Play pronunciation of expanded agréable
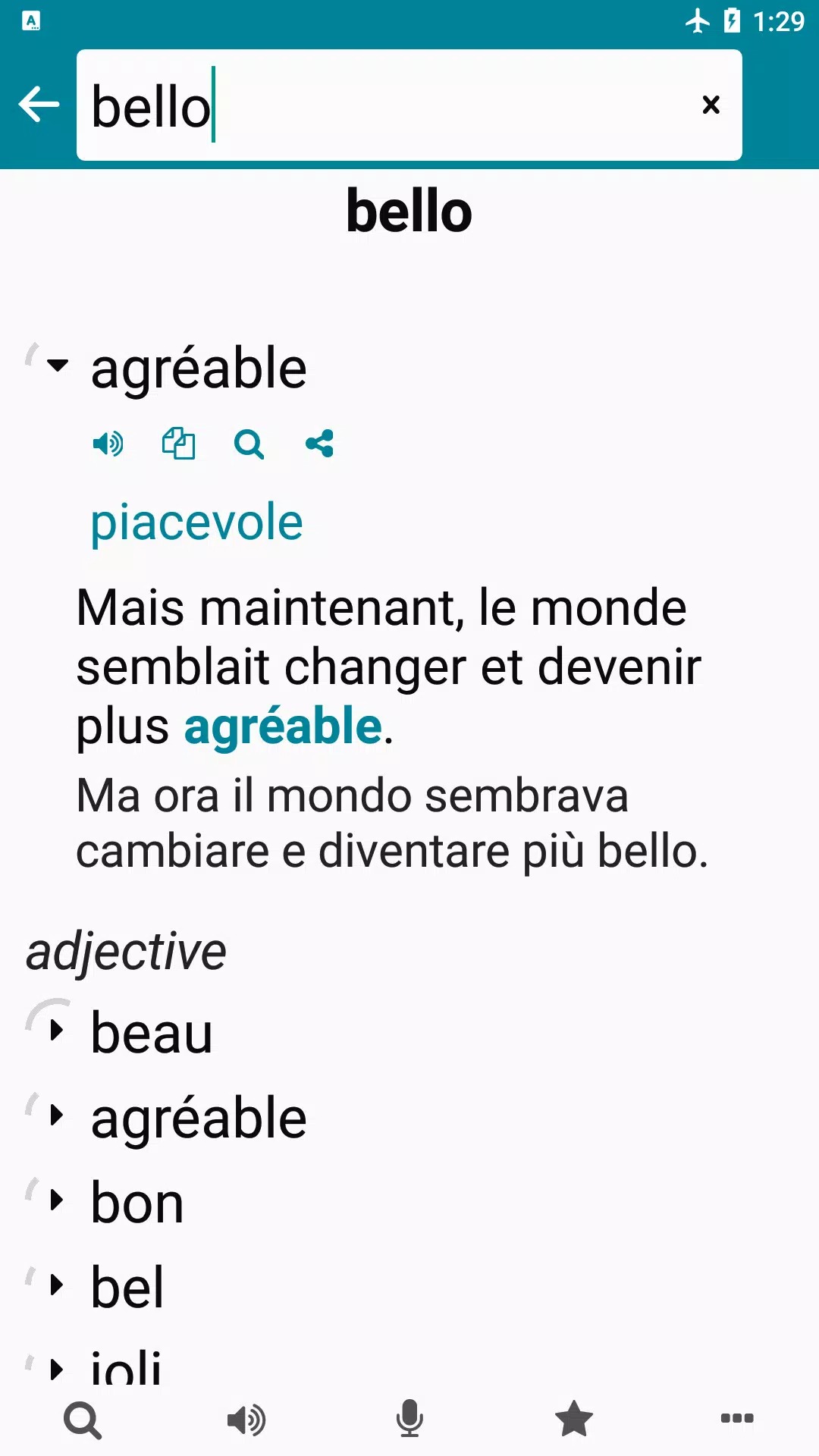 click(108, 444)
